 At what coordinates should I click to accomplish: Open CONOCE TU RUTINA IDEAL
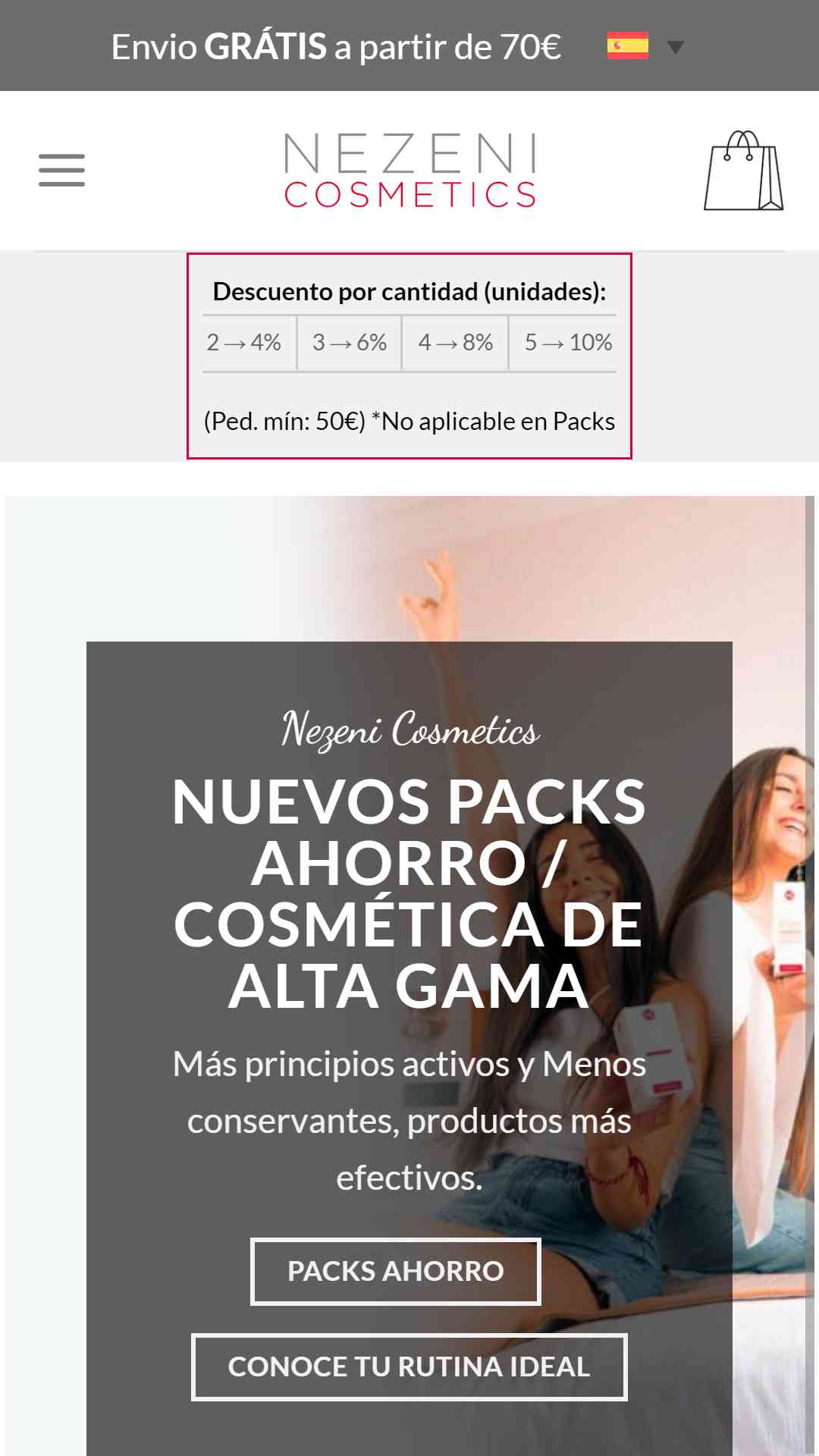(x=409, y=1367)
